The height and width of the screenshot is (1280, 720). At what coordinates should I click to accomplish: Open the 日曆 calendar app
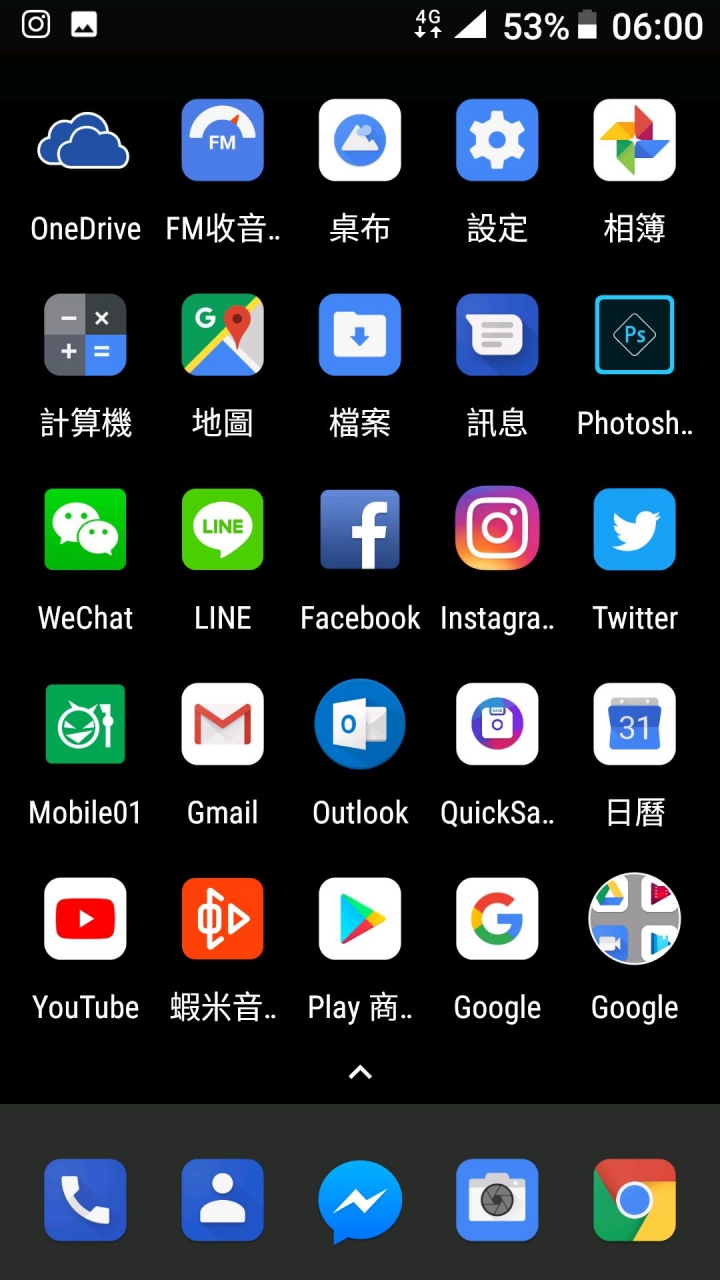point(634,724)
